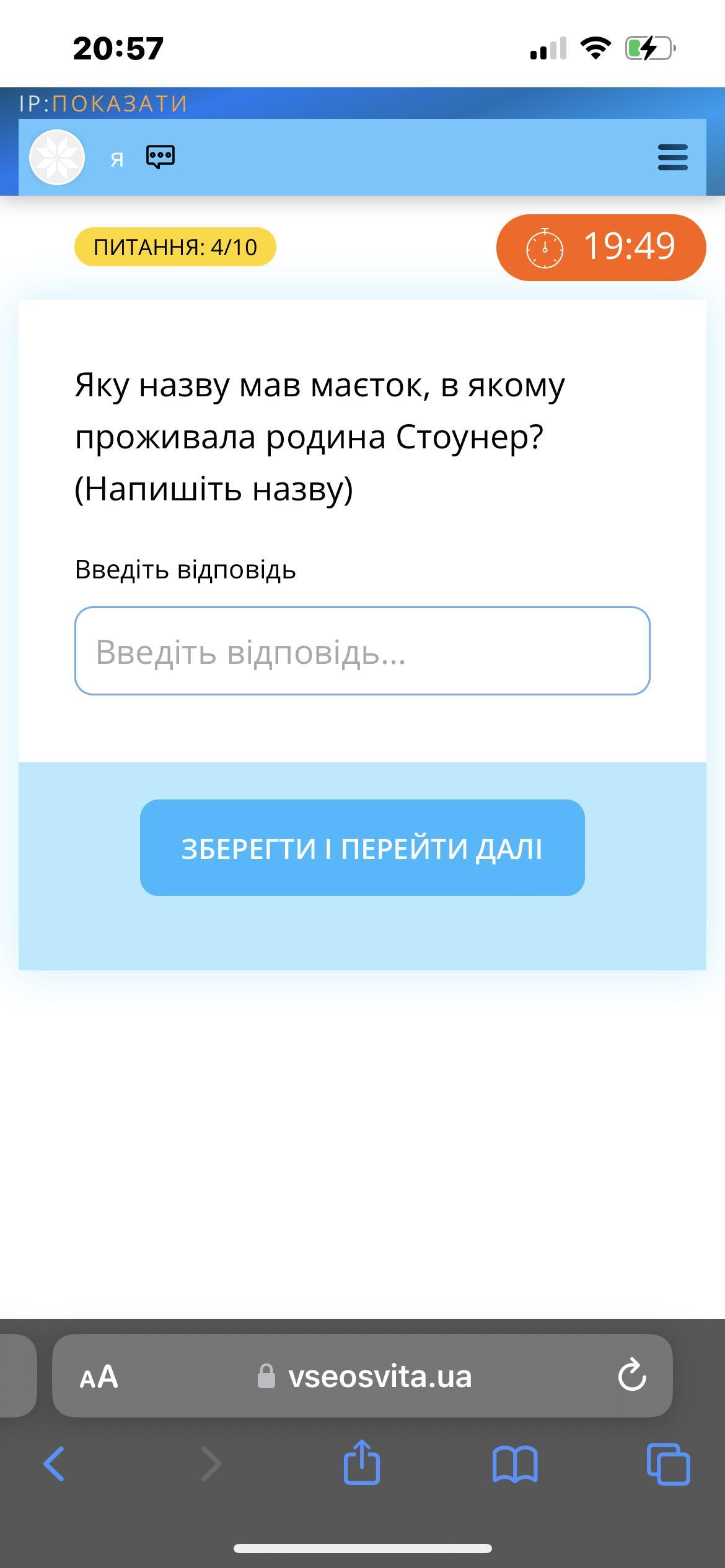The image size is (725, 1568).
Task: Tap the vseosvita.ua address bar
Action: click(364, 1376)
